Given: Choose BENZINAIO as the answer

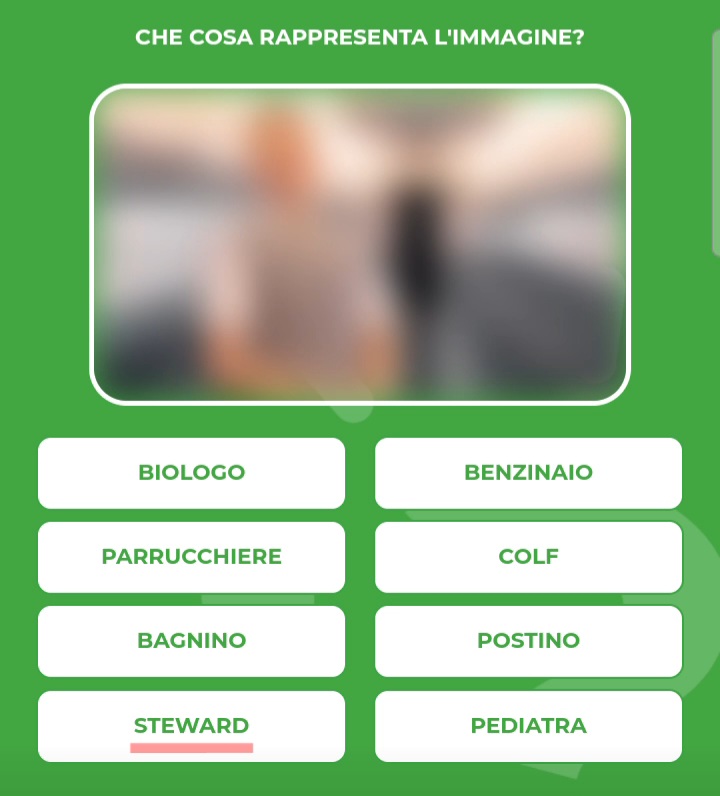Looking at the screenshot, I should [x=528, y=473].
